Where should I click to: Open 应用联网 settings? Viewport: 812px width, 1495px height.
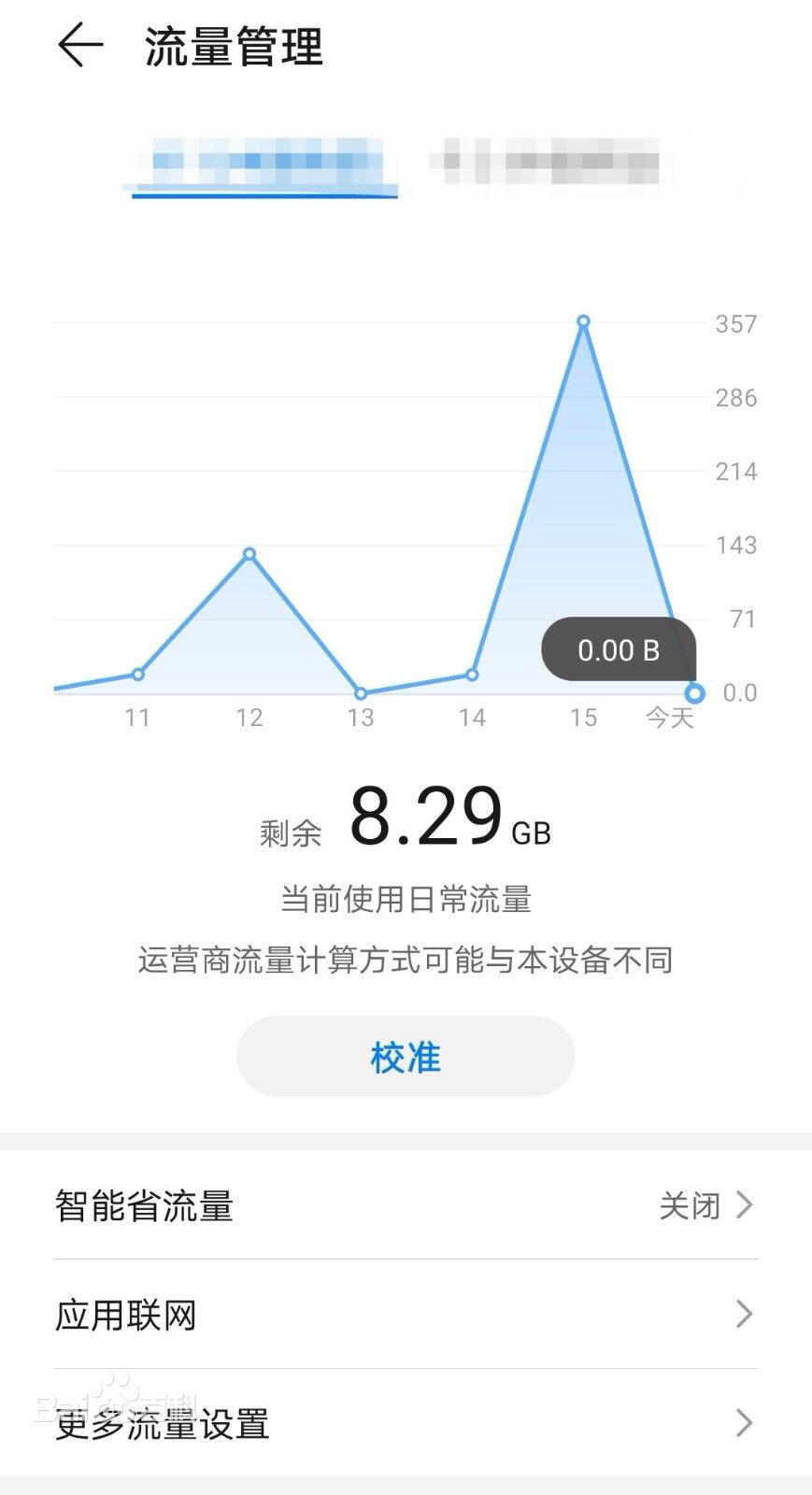pos(406,1315)
